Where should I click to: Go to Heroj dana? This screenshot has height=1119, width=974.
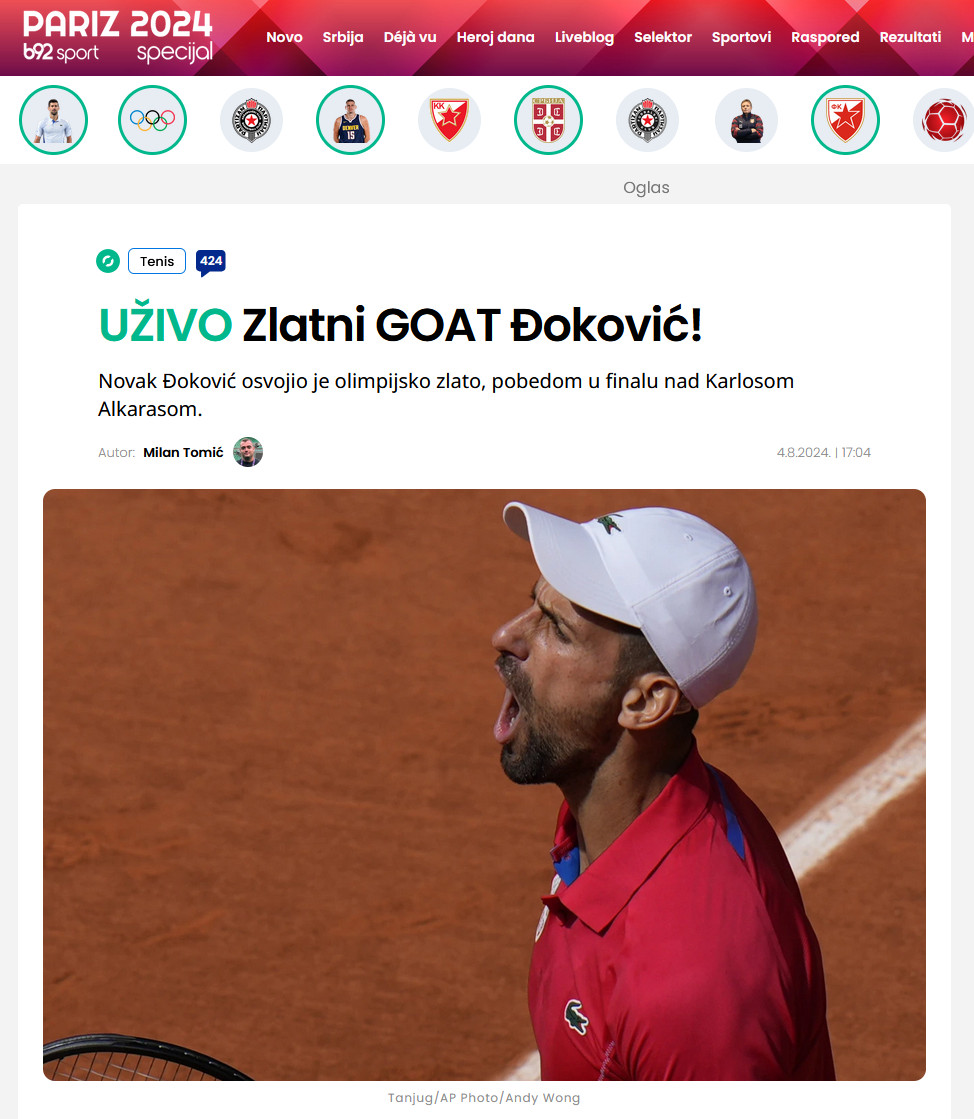click(495, 37)
